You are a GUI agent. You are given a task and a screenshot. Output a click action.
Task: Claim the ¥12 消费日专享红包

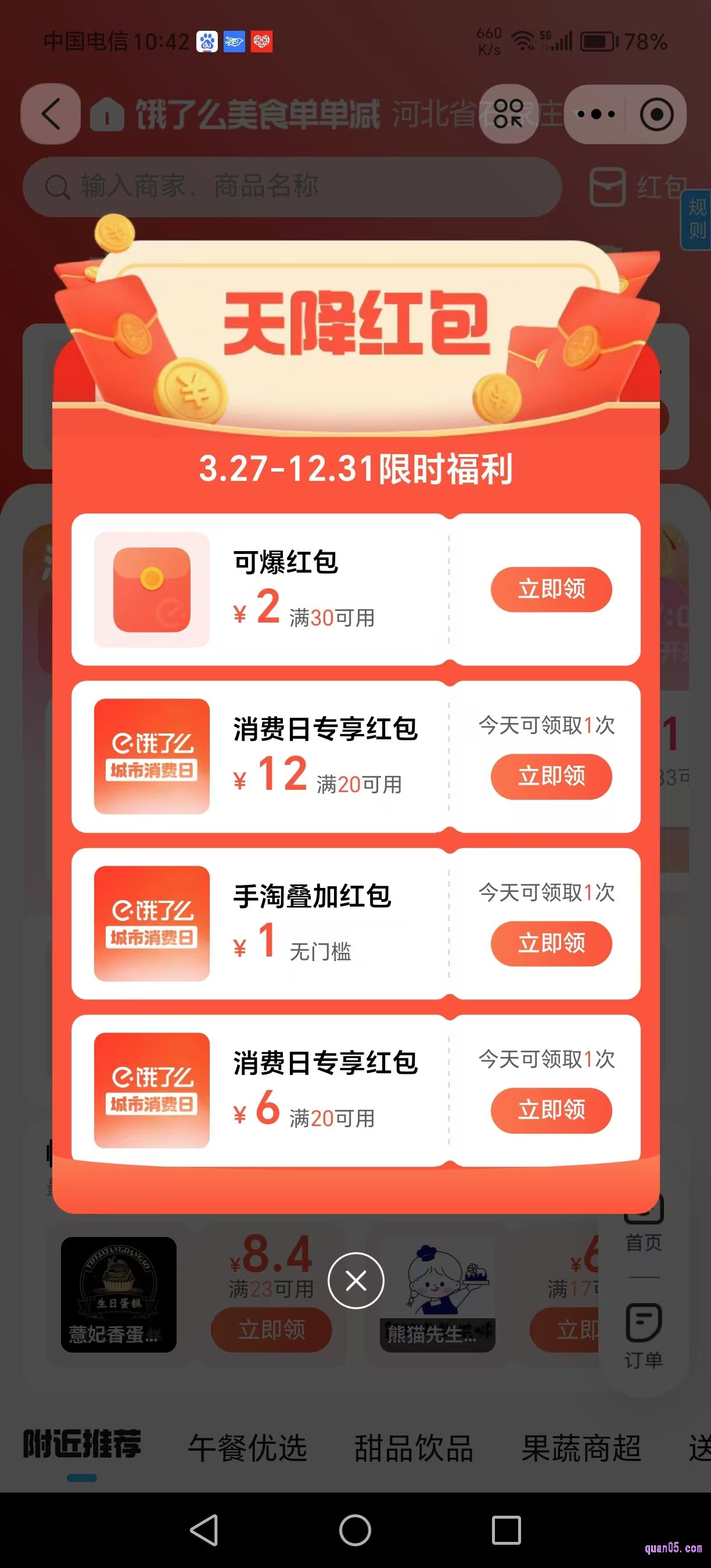click(x=551, y=776)
